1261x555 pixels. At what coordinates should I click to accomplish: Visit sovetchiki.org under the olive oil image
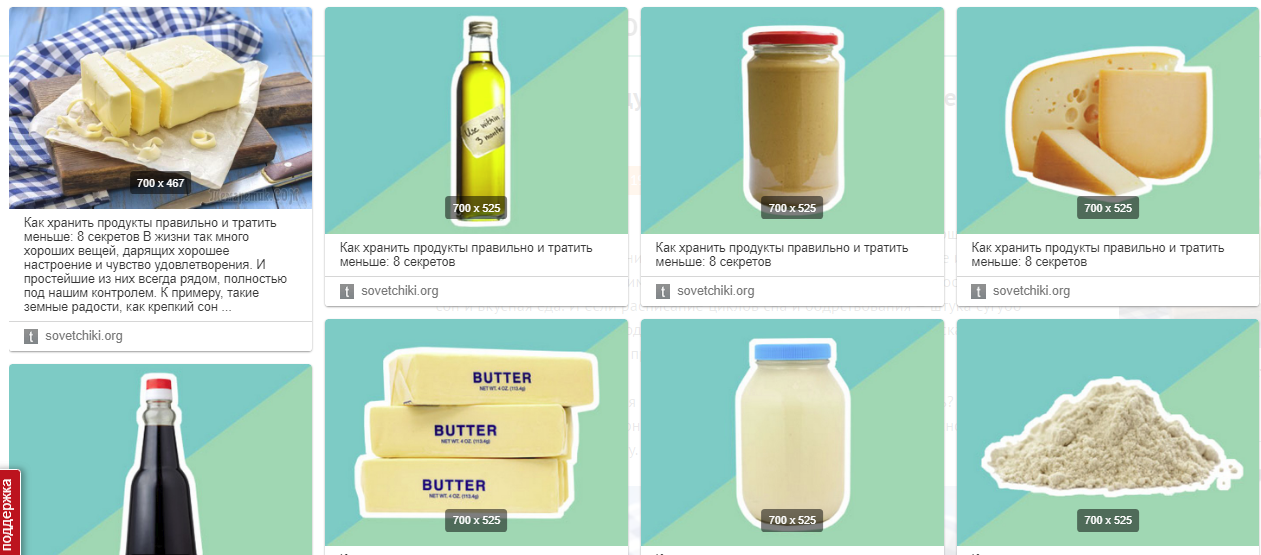tap(399, 291)
